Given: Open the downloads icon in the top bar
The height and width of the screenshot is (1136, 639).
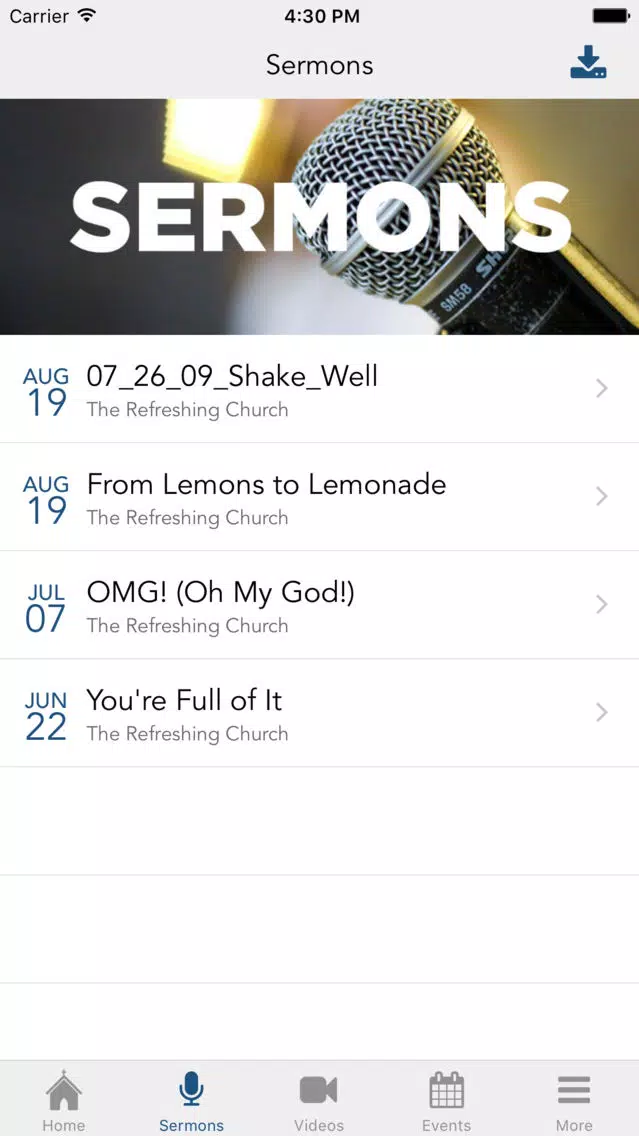Looking at the screenshot, I should coord(588,62).
